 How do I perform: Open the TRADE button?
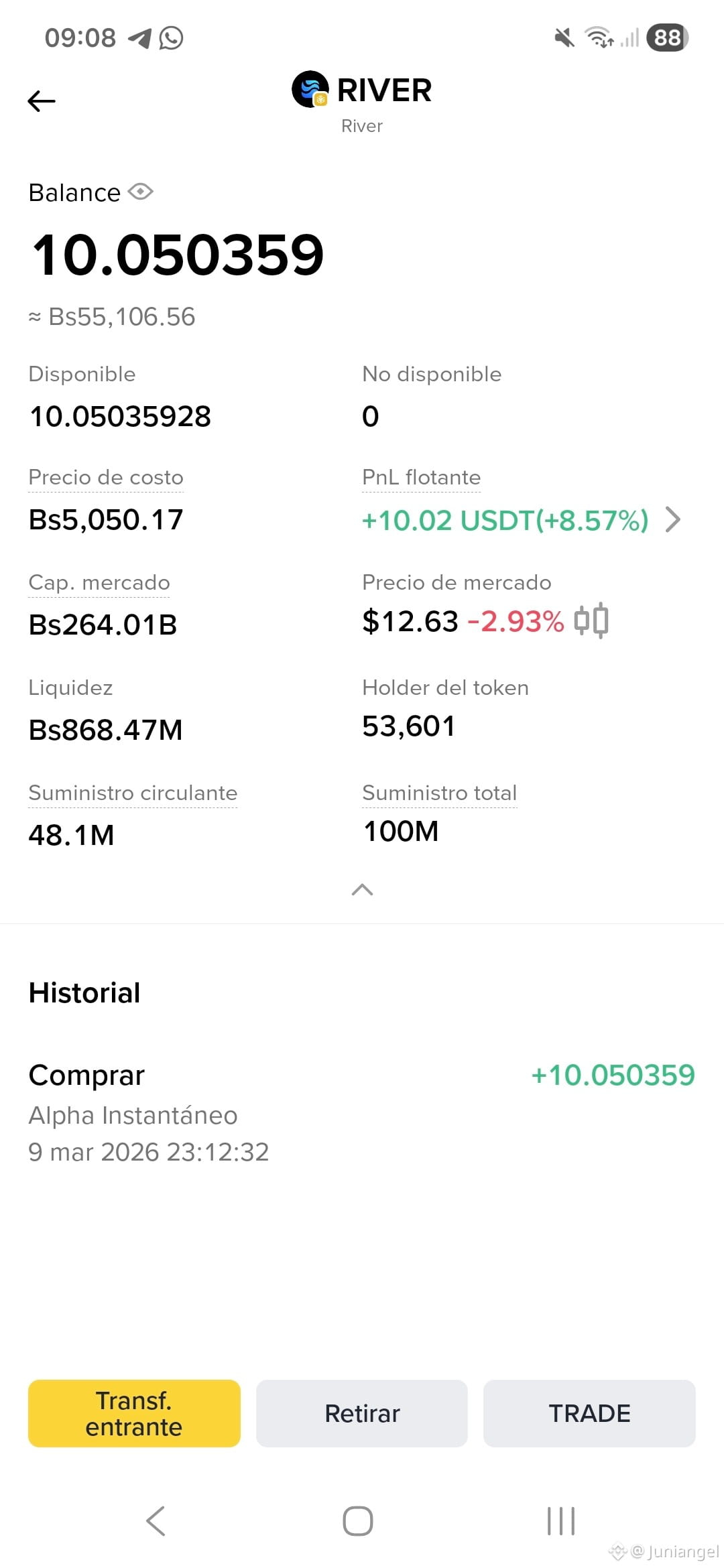(x=589, y=1413)
